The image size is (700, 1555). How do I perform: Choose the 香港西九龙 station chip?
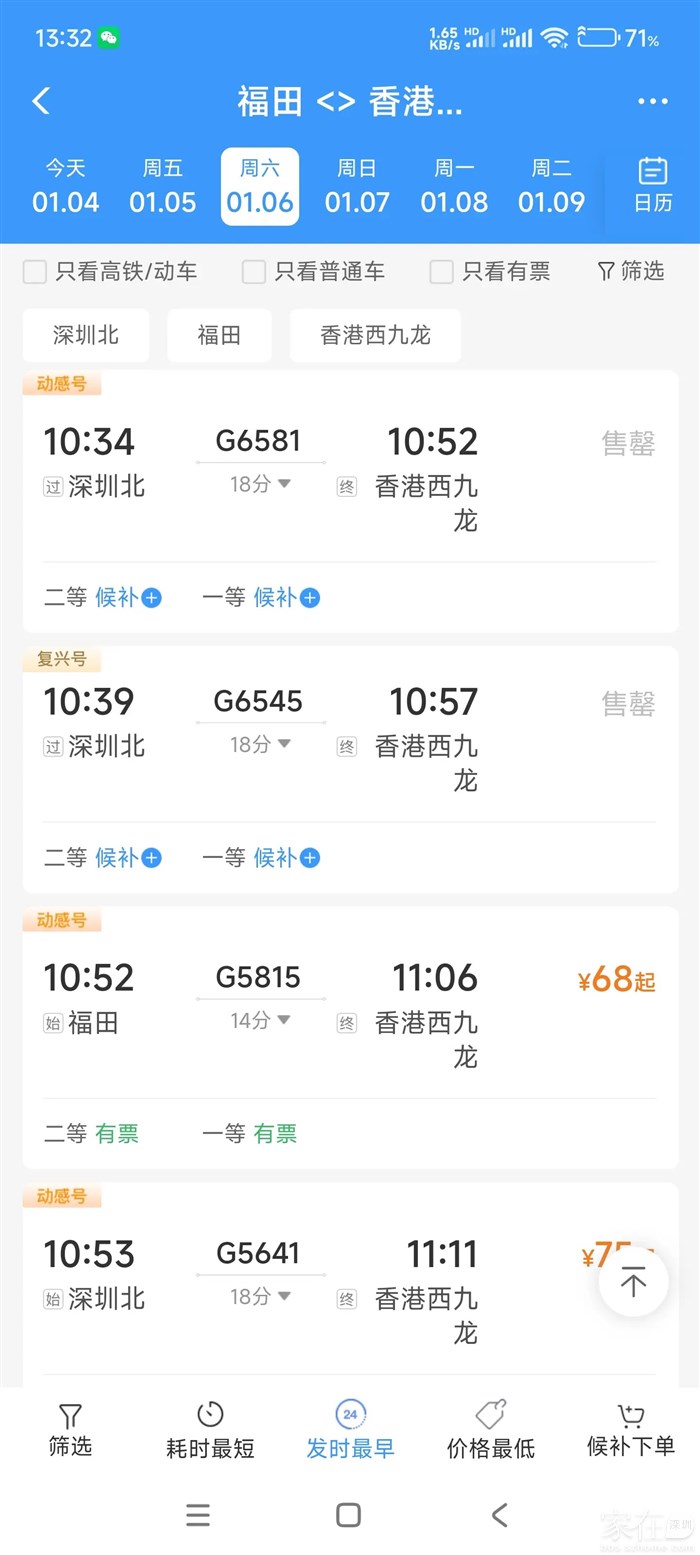point(375,335)
